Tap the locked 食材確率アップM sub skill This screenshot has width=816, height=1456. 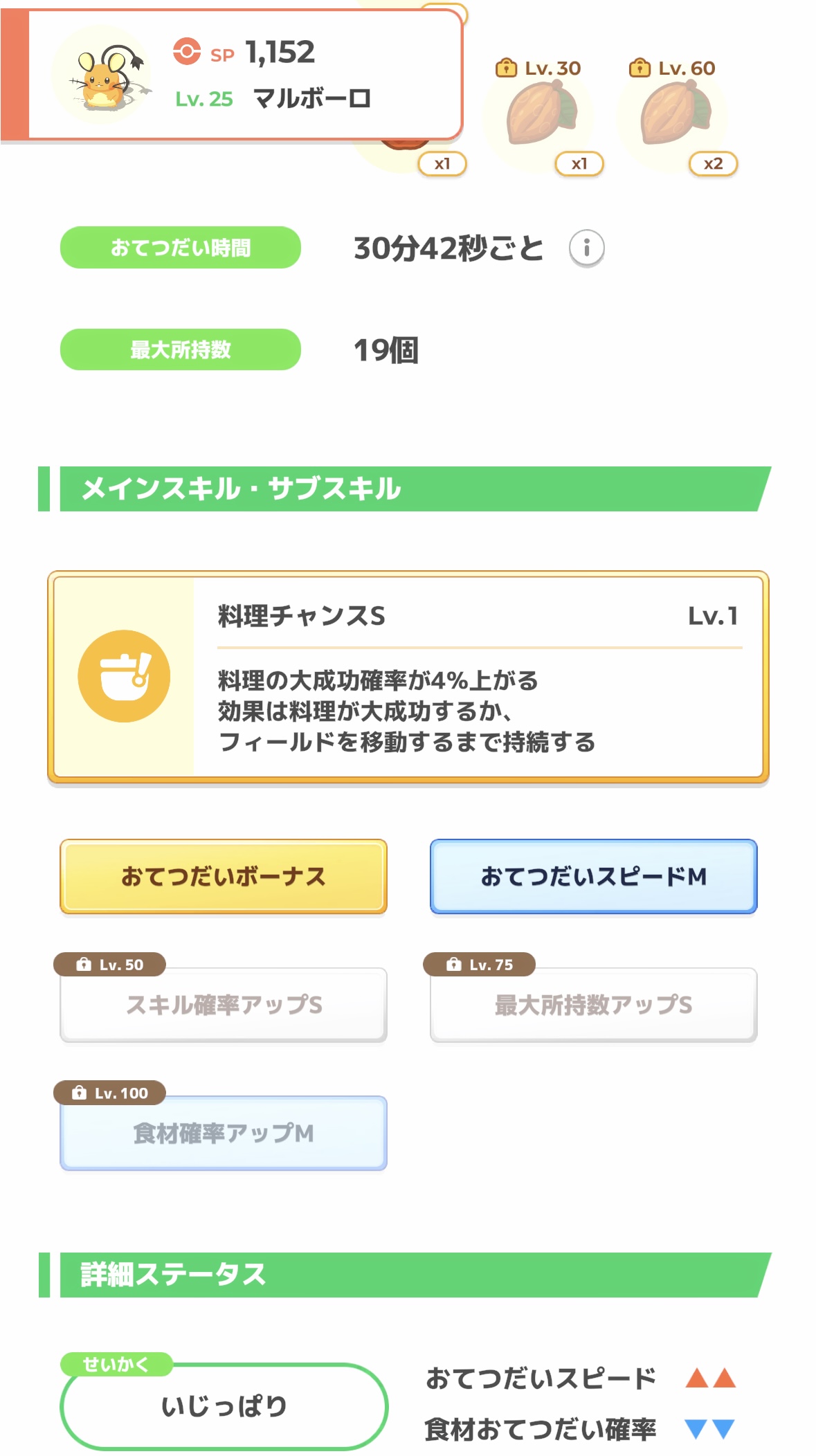(x=224, y=1133)
